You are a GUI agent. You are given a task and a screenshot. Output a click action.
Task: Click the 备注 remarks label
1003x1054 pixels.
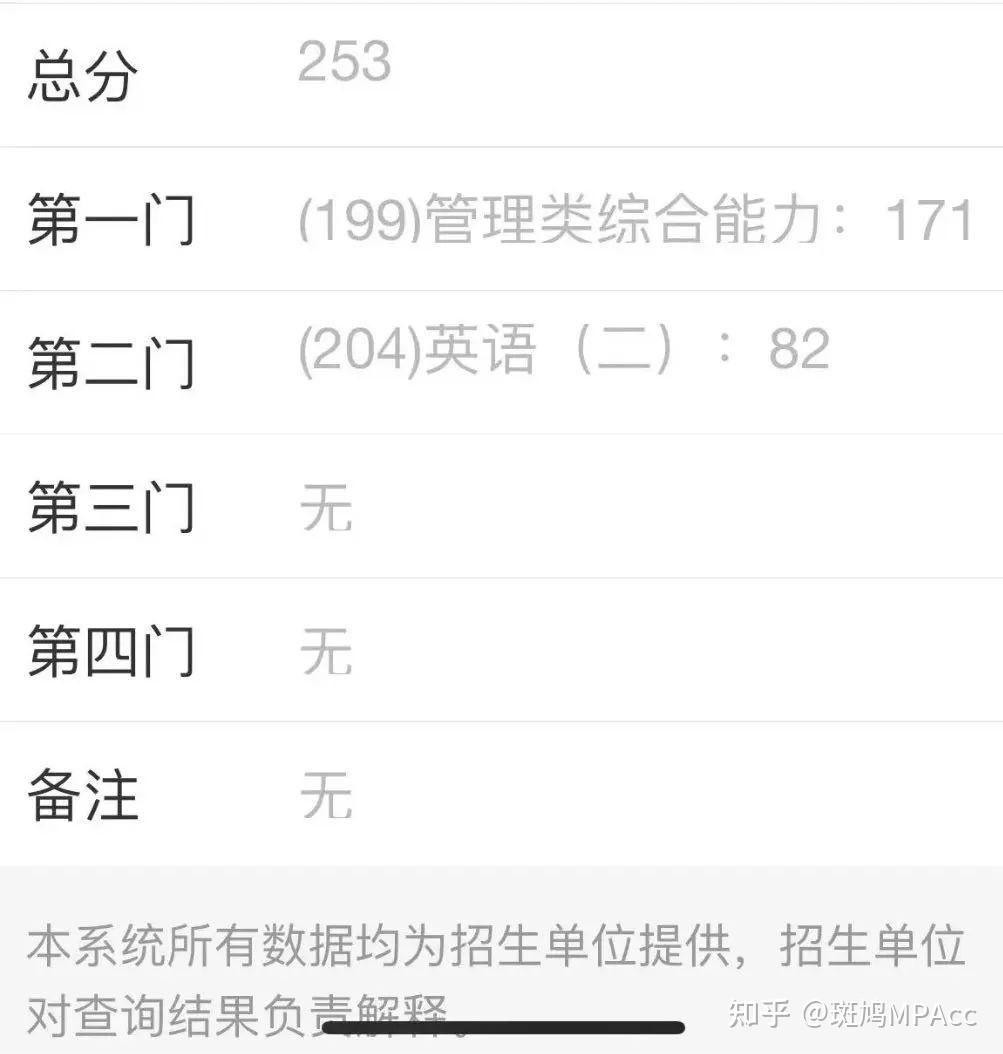click(x=85, y=795)
